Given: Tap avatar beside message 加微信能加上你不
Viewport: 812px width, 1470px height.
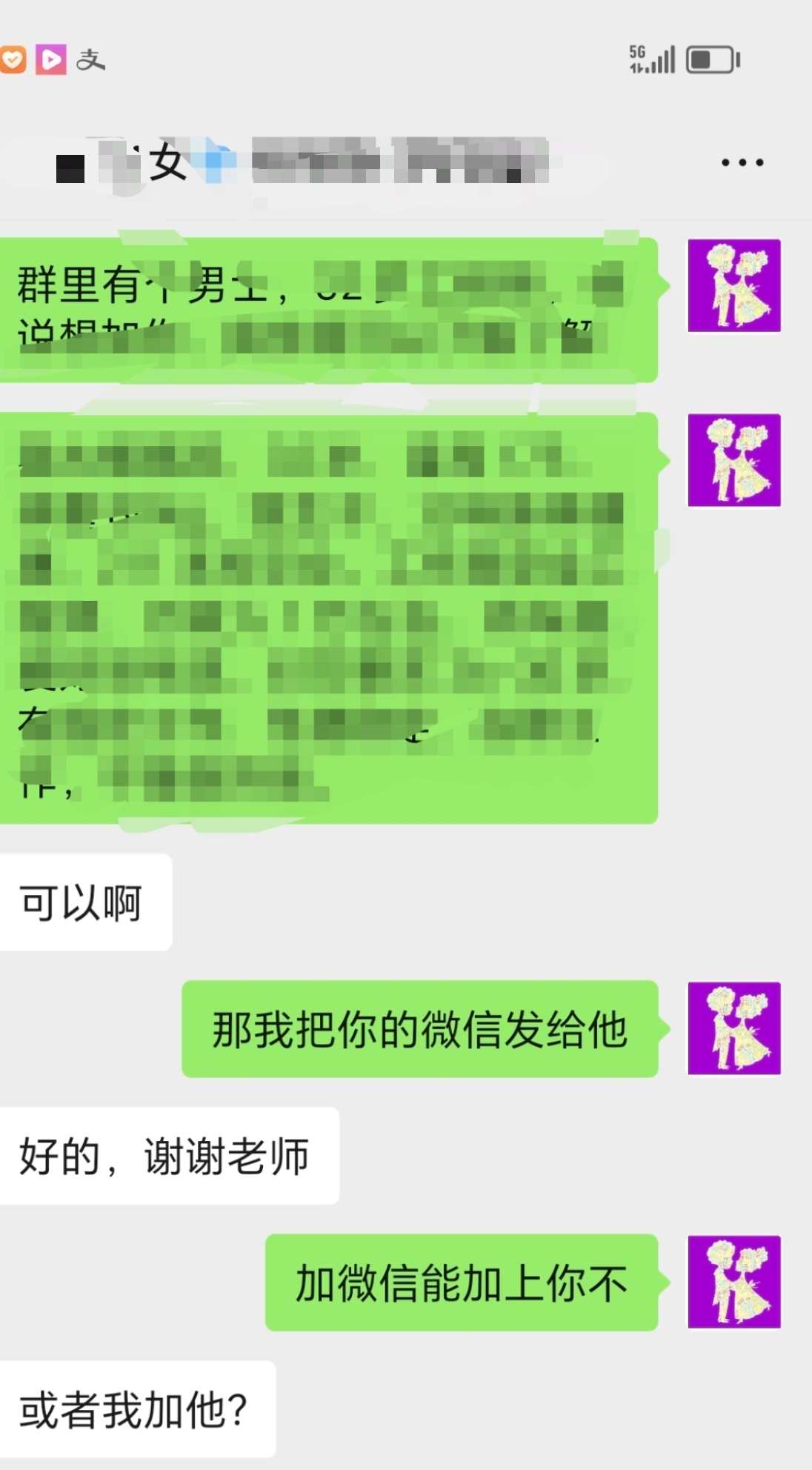Looking at the screenshot, I should tap(733, 1282).
